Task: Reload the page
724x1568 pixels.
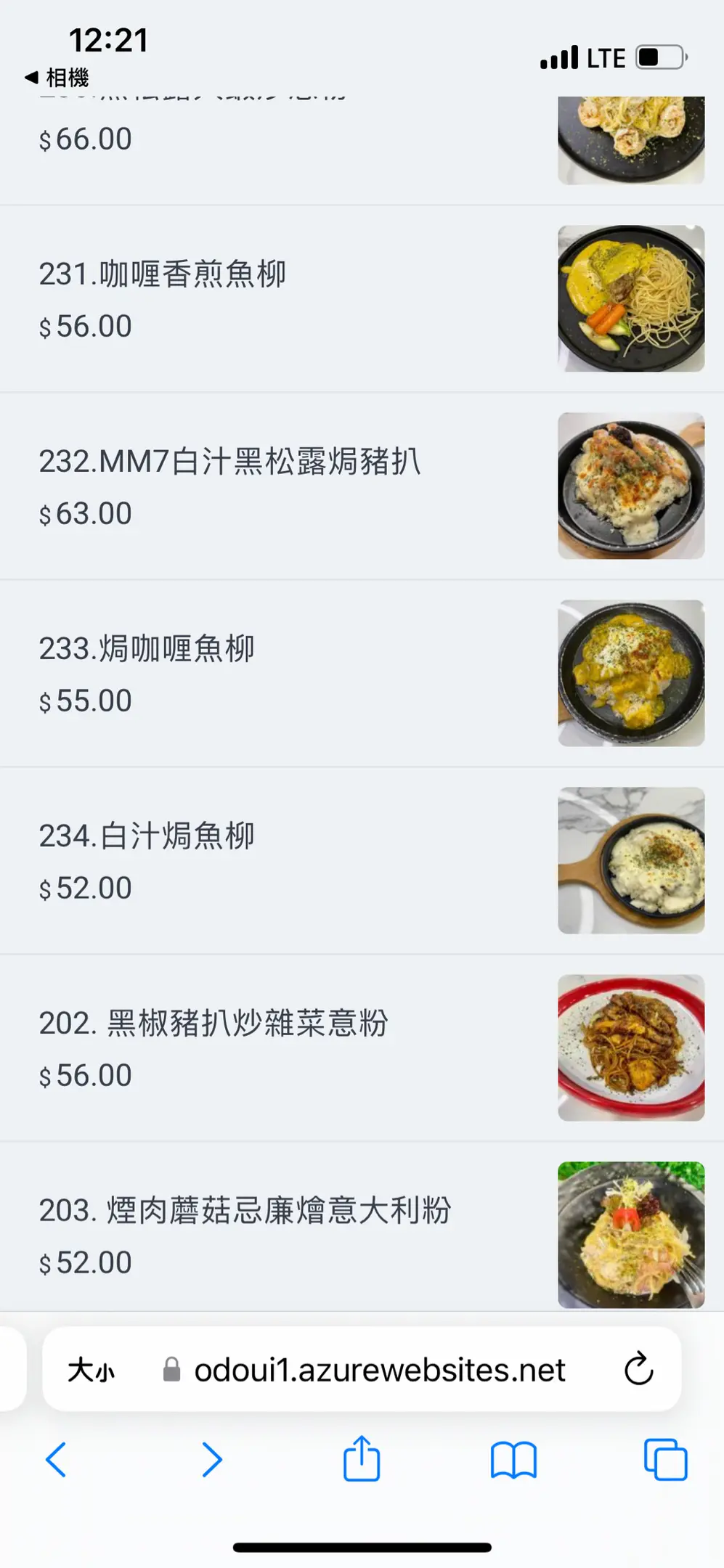Action: (638, 1369)
